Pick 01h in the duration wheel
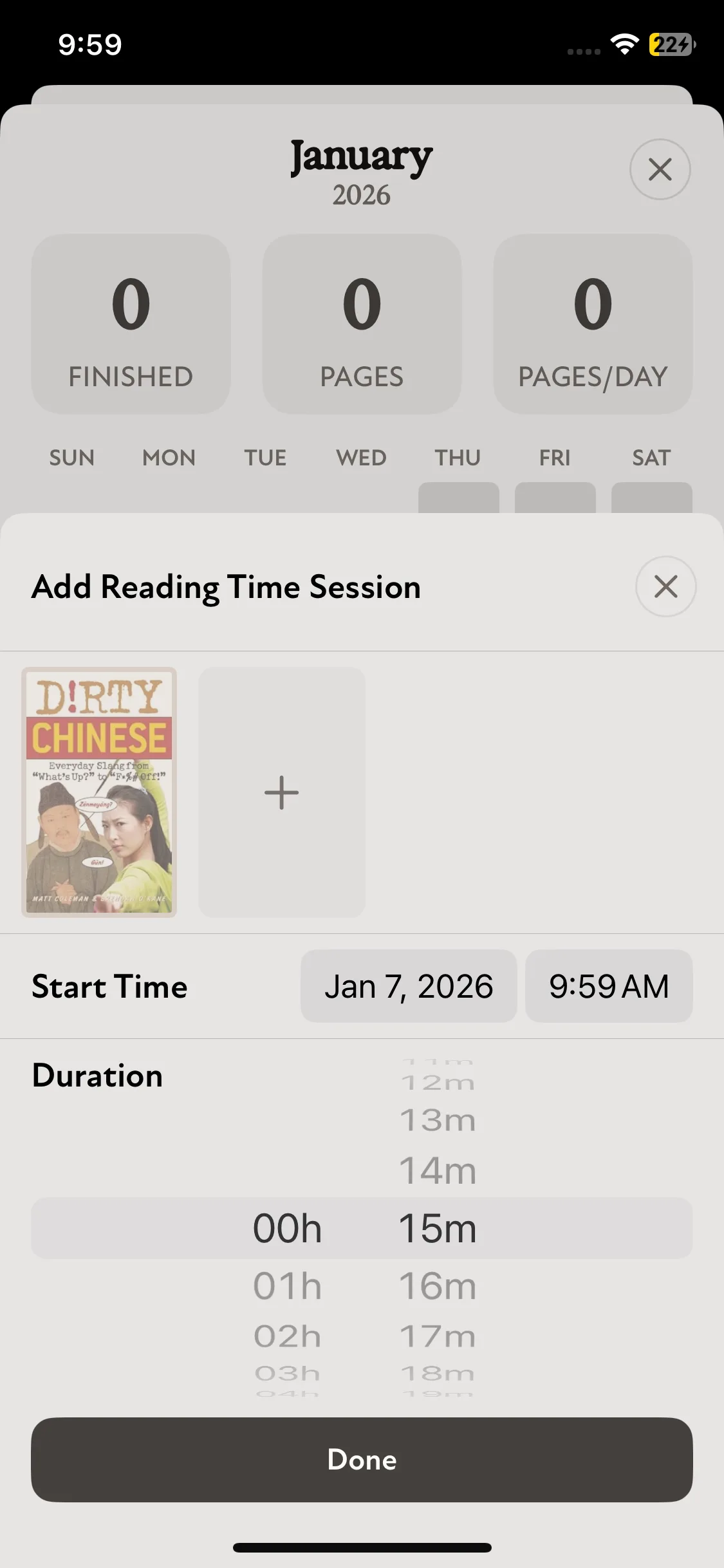The image size is (724, 1568). (287, 1286)
